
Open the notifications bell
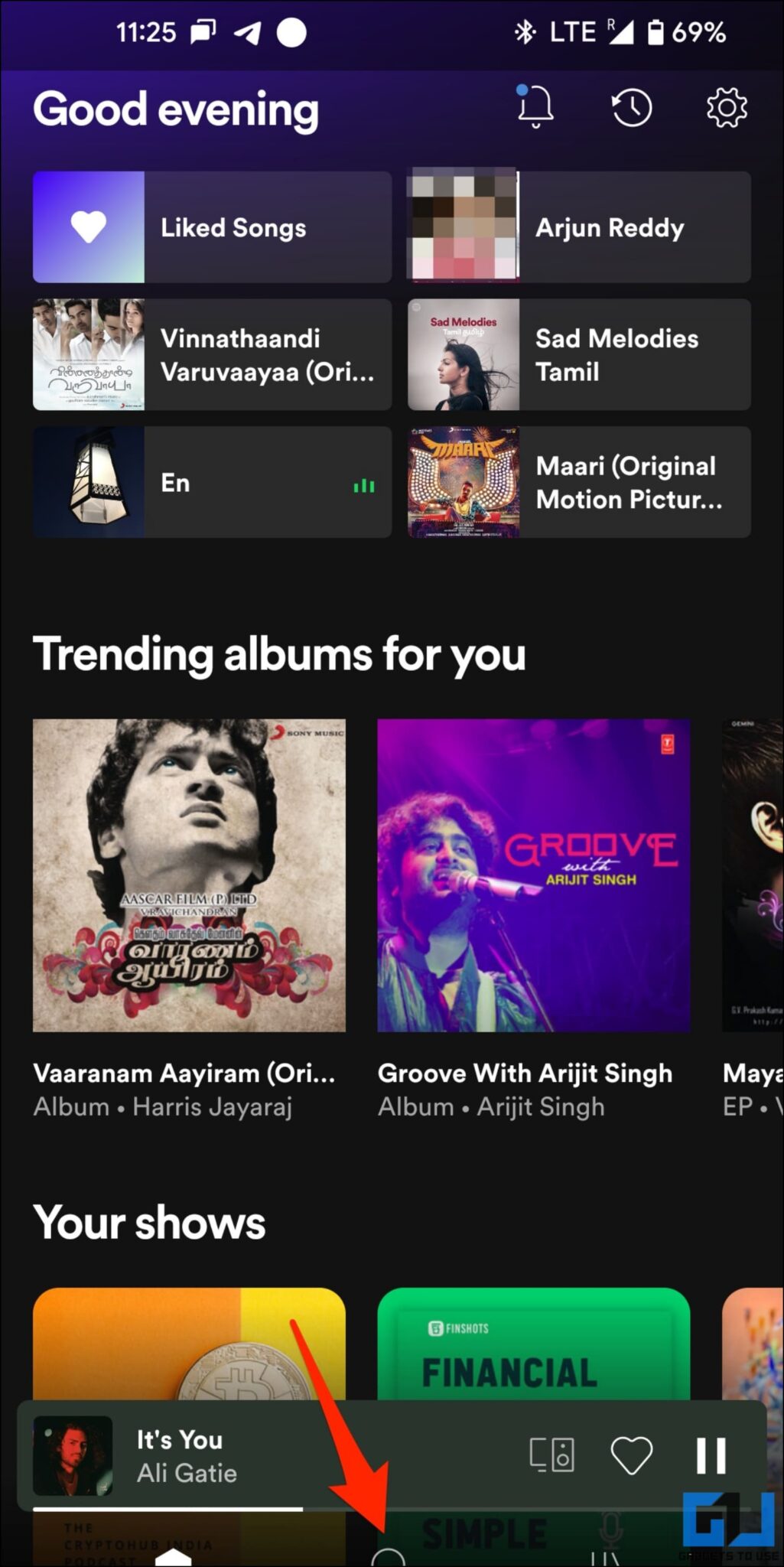click(x=535, y=107)
